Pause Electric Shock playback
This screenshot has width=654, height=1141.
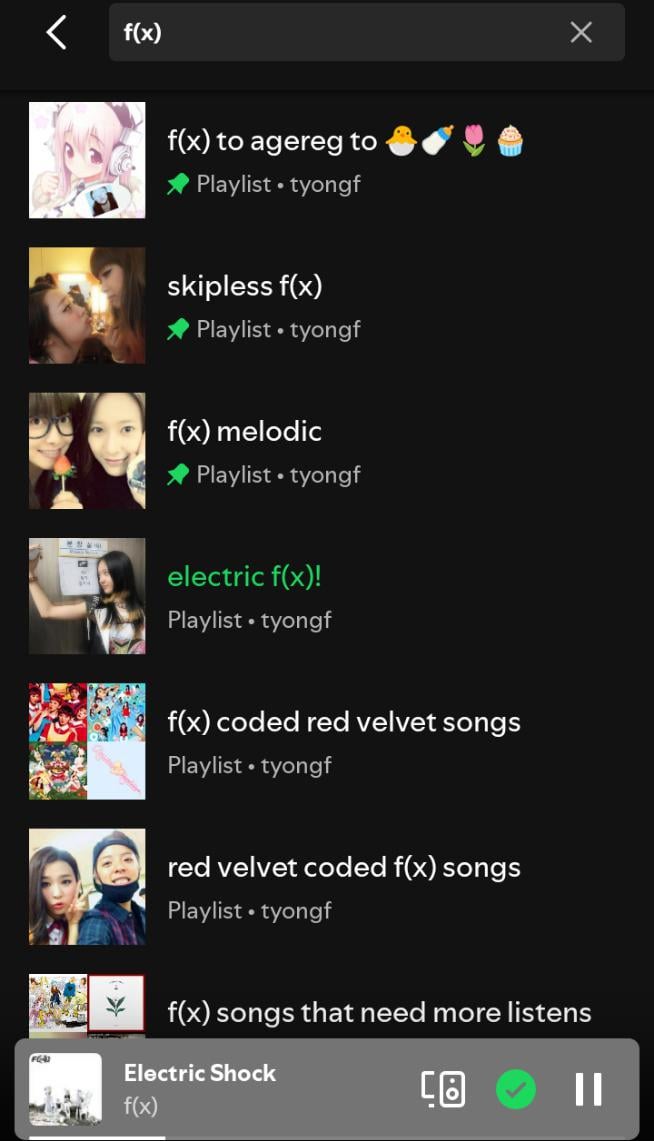click(588, 1089)
